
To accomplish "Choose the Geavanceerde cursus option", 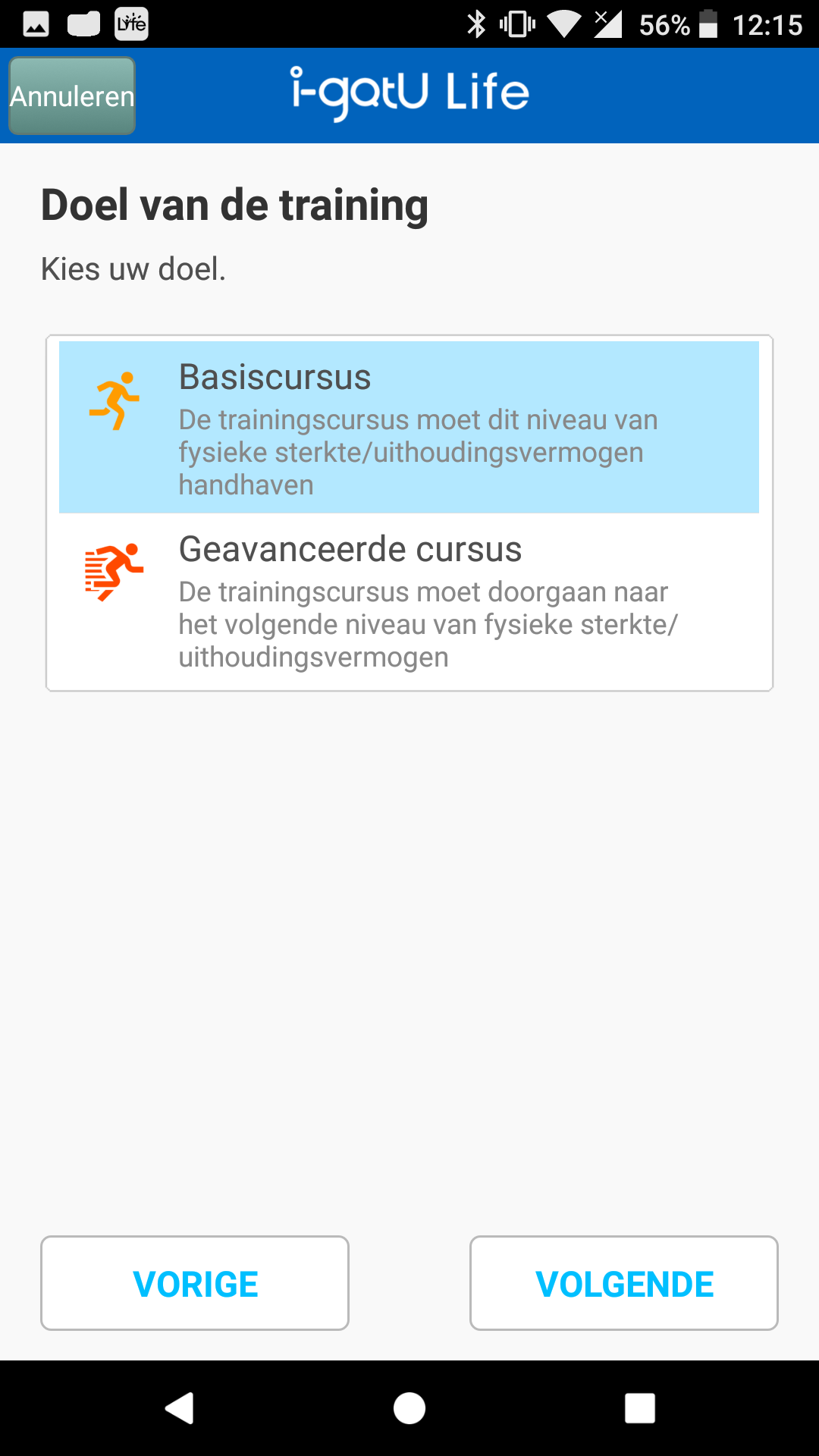I will [409, 601].
